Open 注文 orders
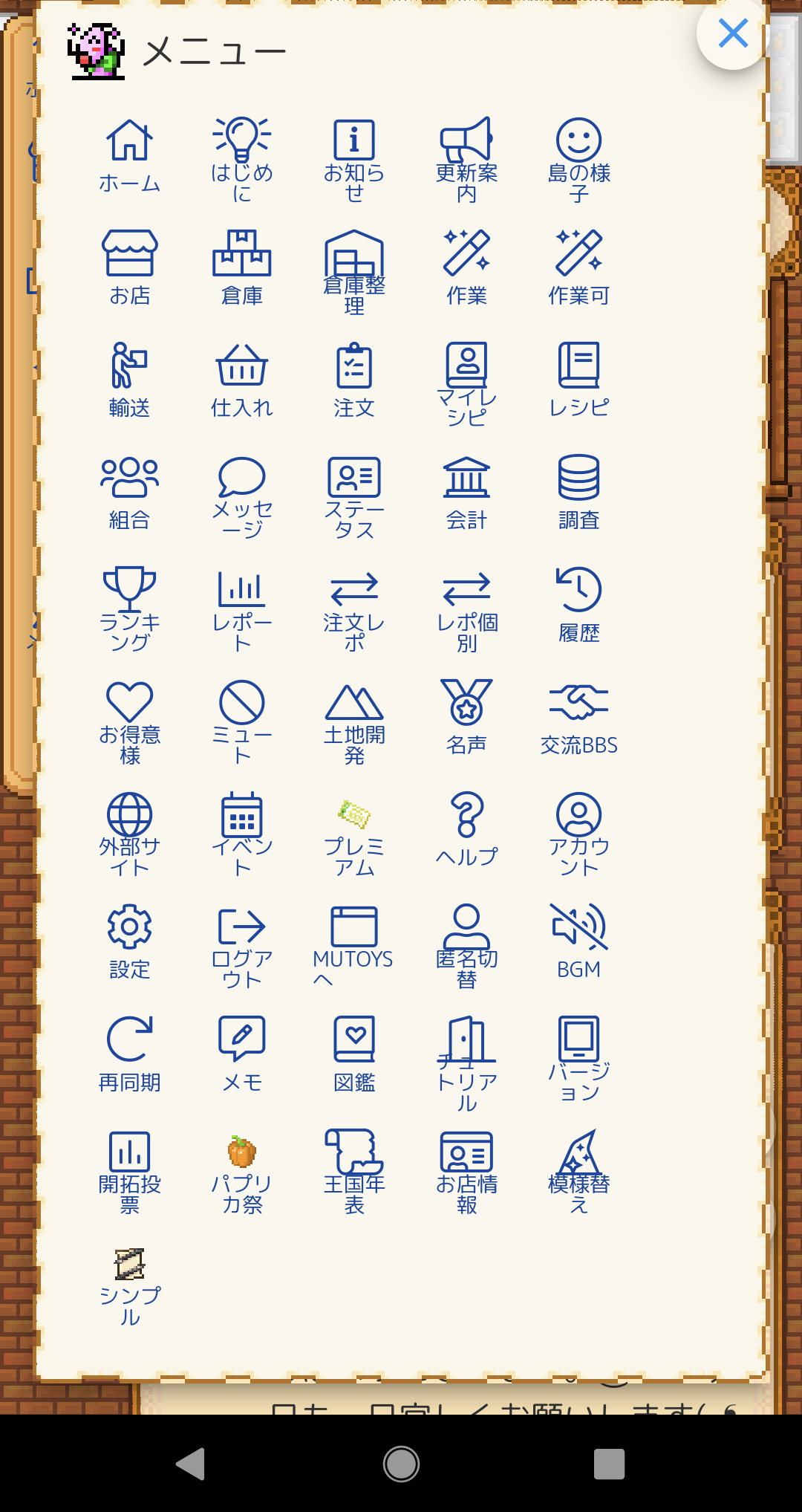Screen dimensions: 802x1512 (x=354, y=380)
